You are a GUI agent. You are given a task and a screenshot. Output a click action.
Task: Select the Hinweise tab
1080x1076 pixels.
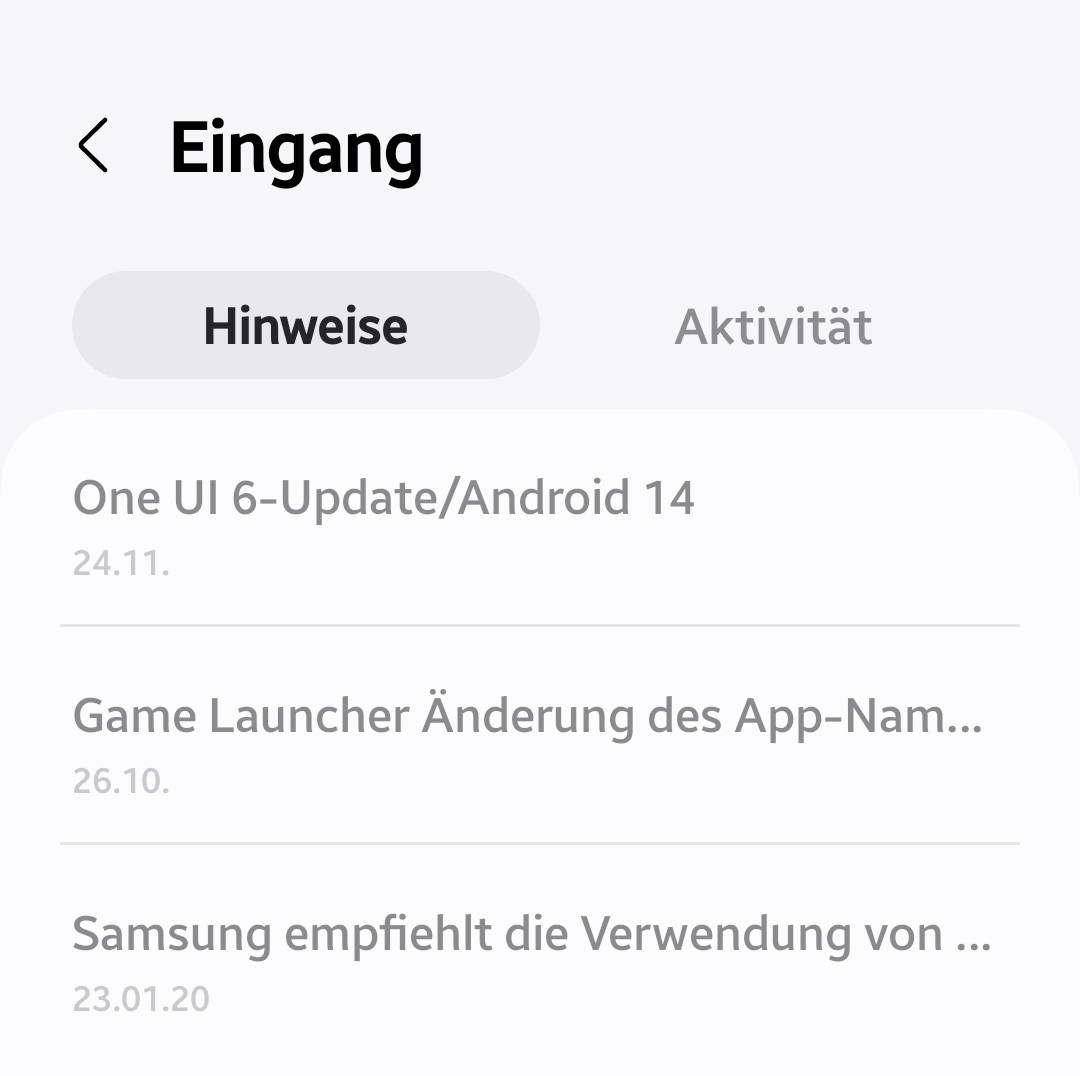coord(305,326)
